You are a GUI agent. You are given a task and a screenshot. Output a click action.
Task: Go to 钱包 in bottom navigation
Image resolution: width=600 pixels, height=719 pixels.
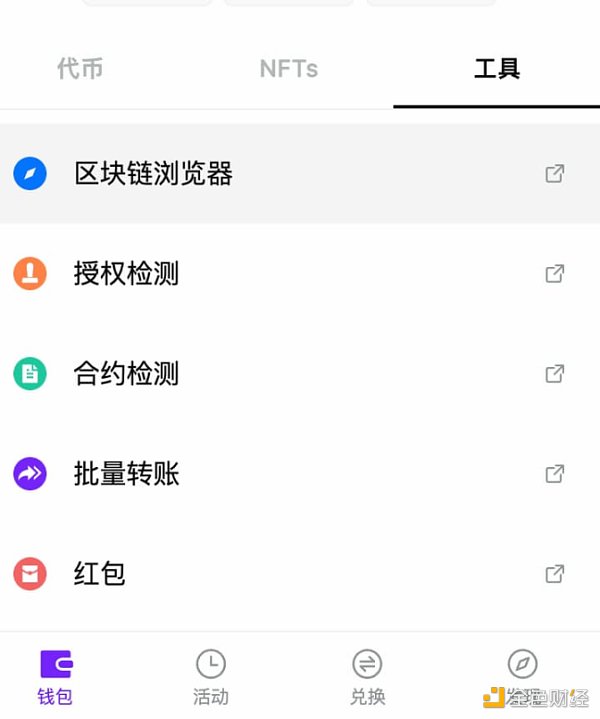pyautogui.click(x=55, y=677)
